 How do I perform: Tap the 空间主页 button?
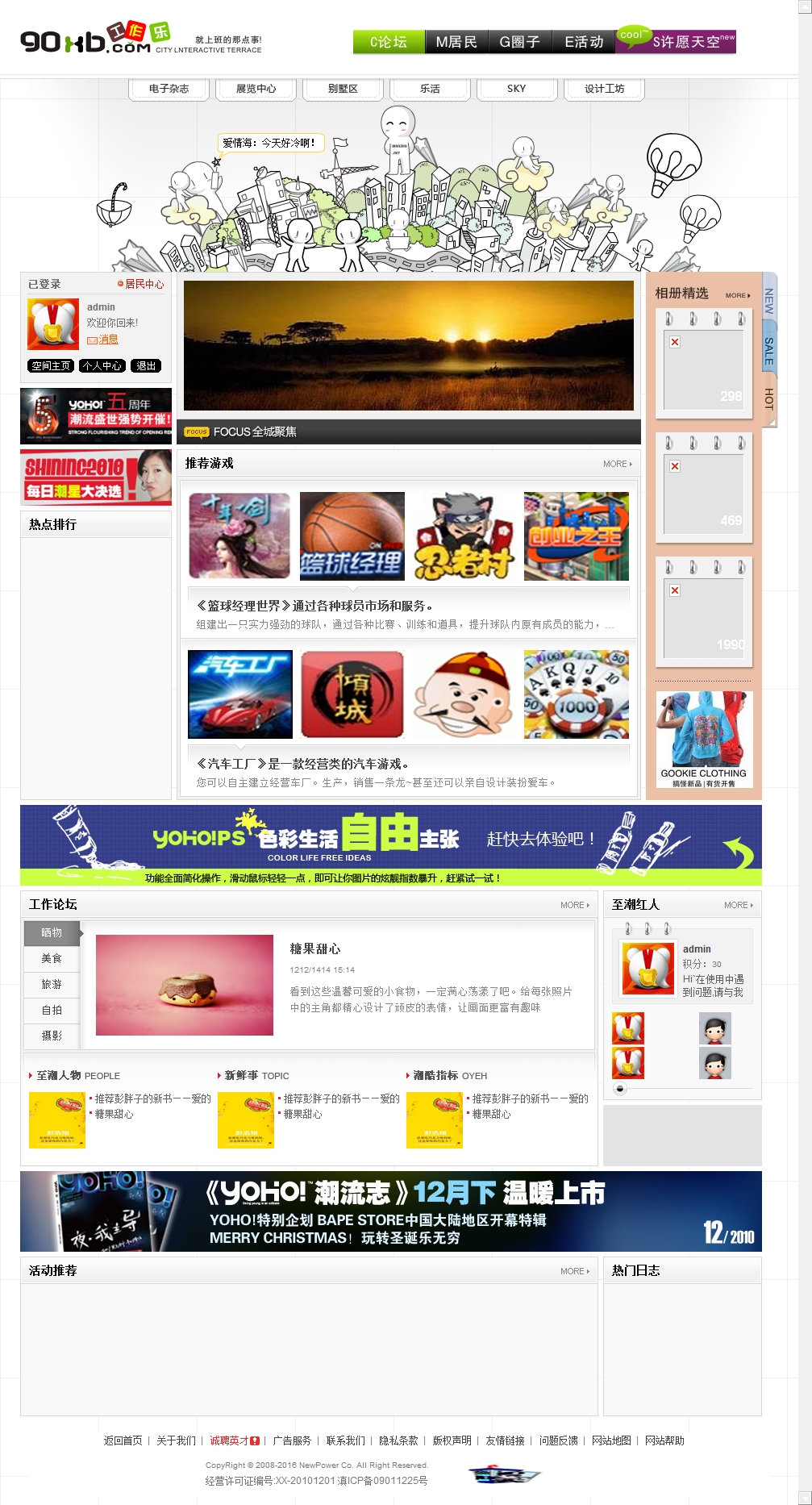point(52,366)
